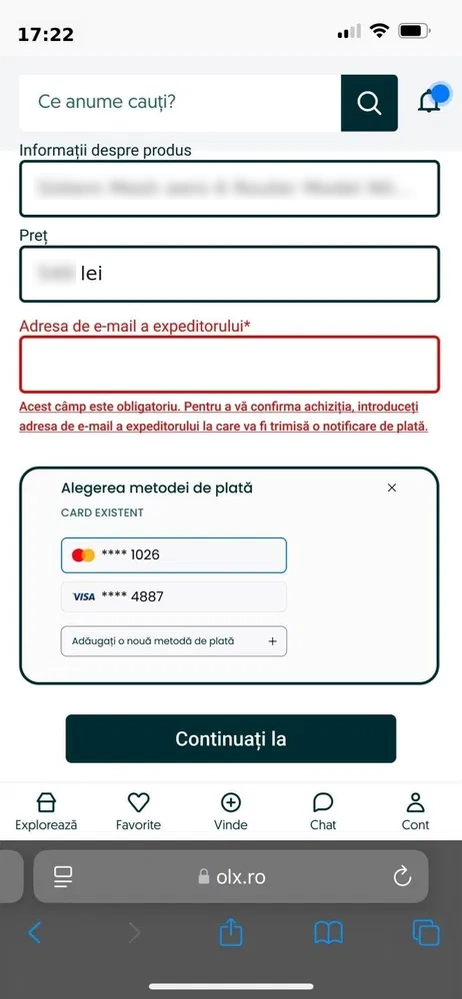The image size is (462, 999).
Task: Reload the olx.ro page
Action: (x=403, y=877)
